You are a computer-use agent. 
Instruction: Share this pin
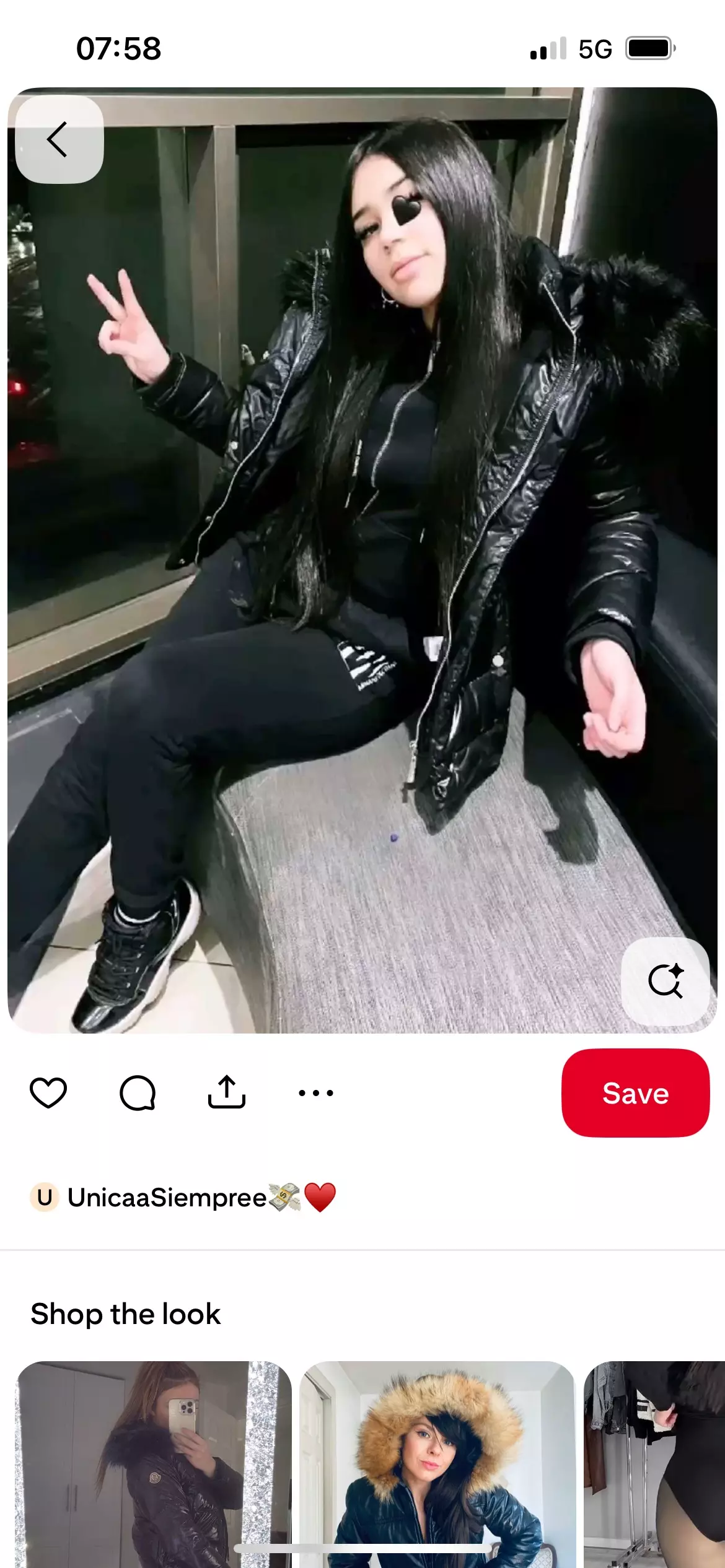[x=227, y=1092]
